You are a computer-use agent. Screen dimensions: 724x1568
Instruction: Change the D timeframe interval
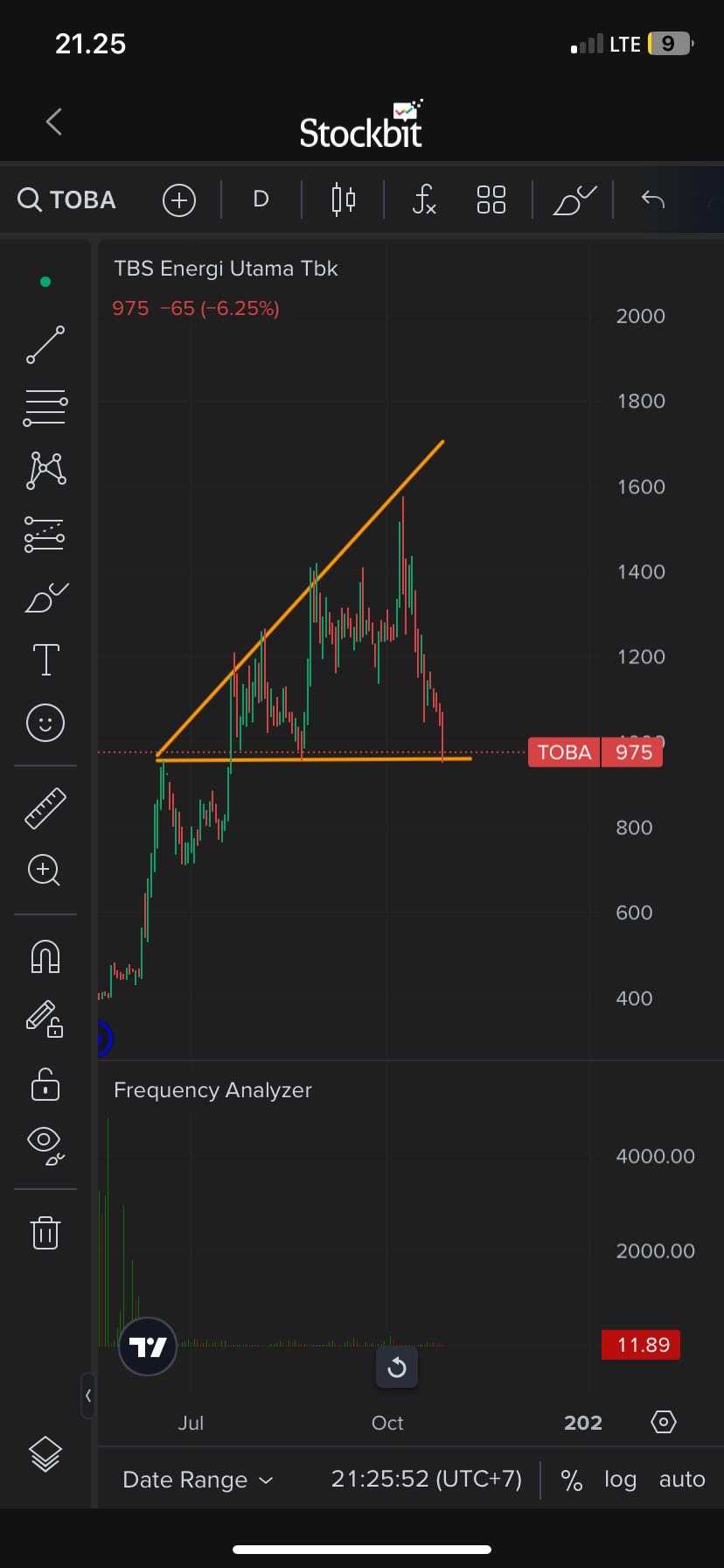[261, 199]
